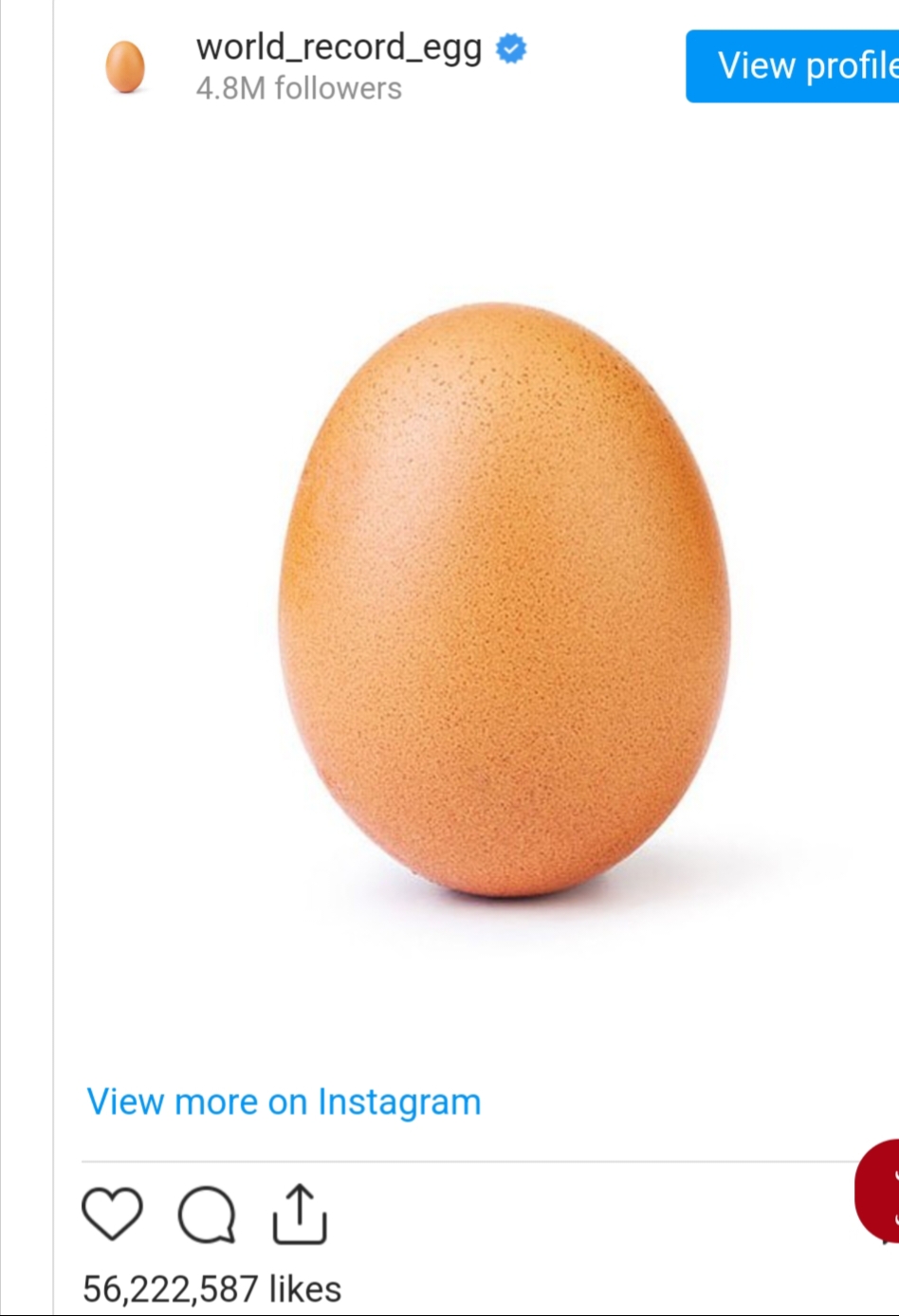Tap the View profile button
This screenshot has width=899, height=1316.
(x=795, y=66)
